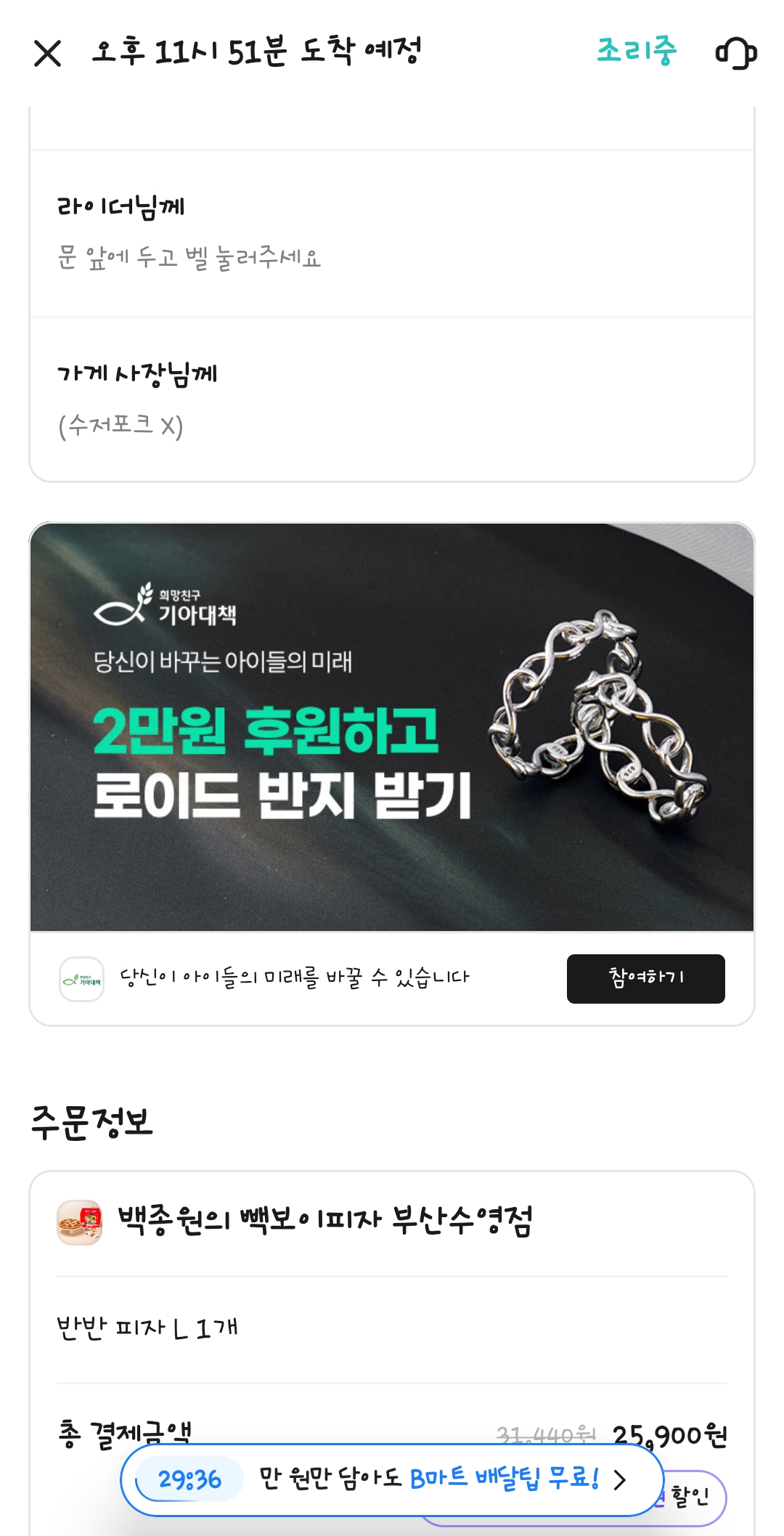Open the B마트 free delivery tip banner

point(392,1479)
